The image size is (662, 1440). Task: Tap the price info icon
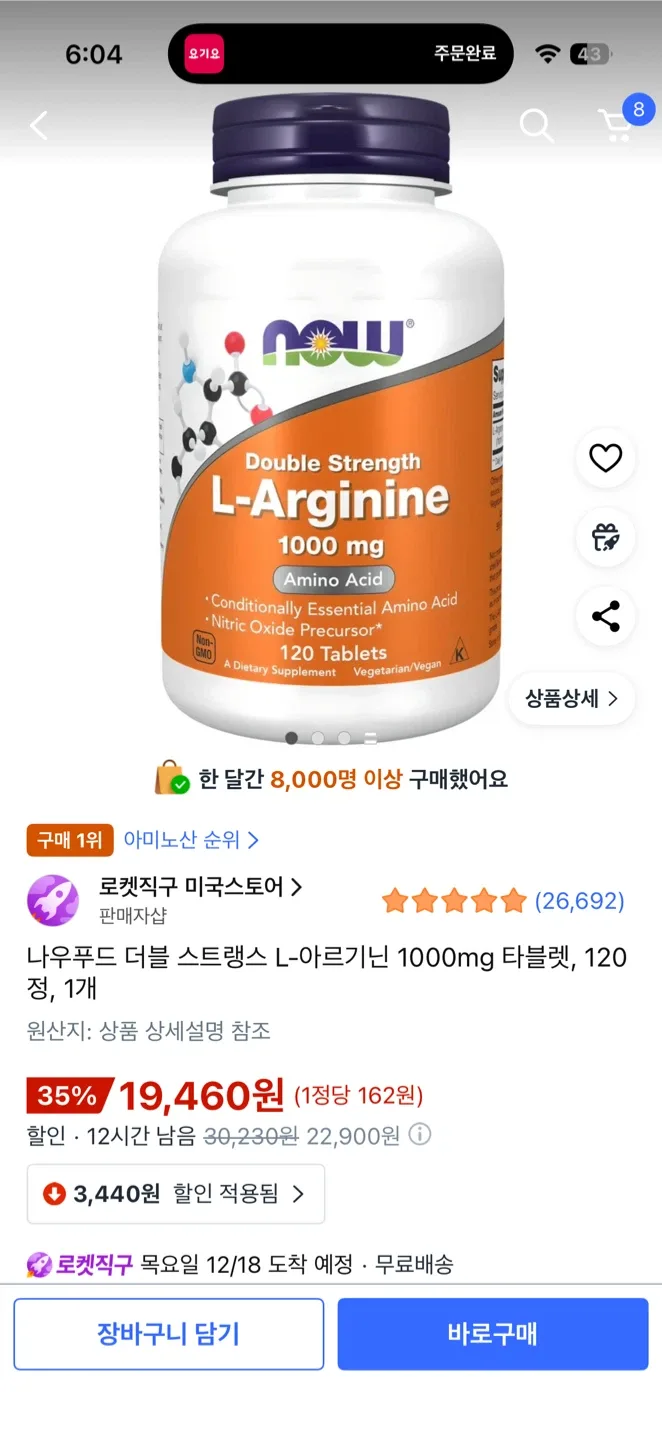421,1135
